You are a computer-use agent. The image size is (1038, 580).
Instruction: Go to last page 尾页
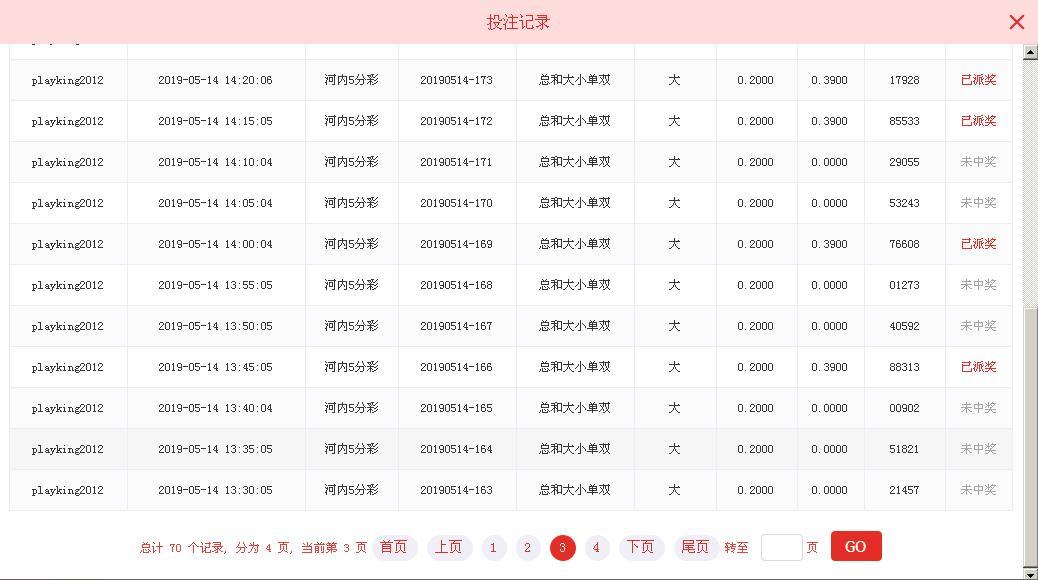[x=695, y=547]
